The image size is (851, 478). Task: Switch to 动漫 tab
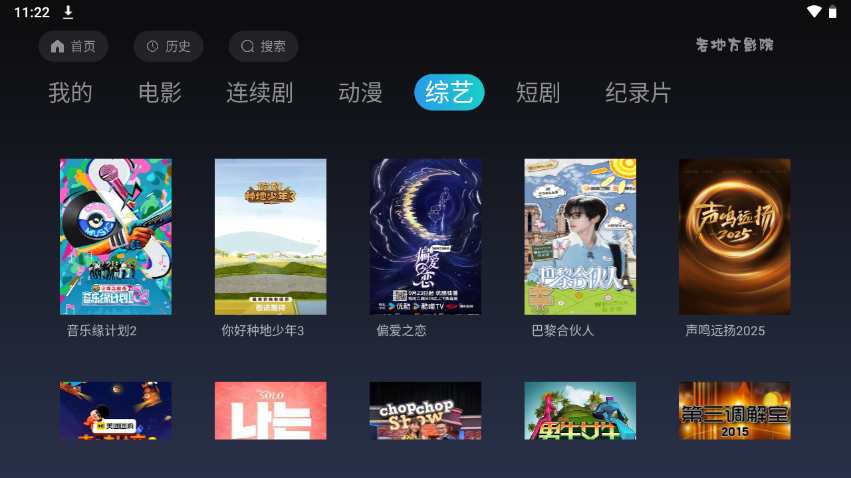tap(360, 93)
